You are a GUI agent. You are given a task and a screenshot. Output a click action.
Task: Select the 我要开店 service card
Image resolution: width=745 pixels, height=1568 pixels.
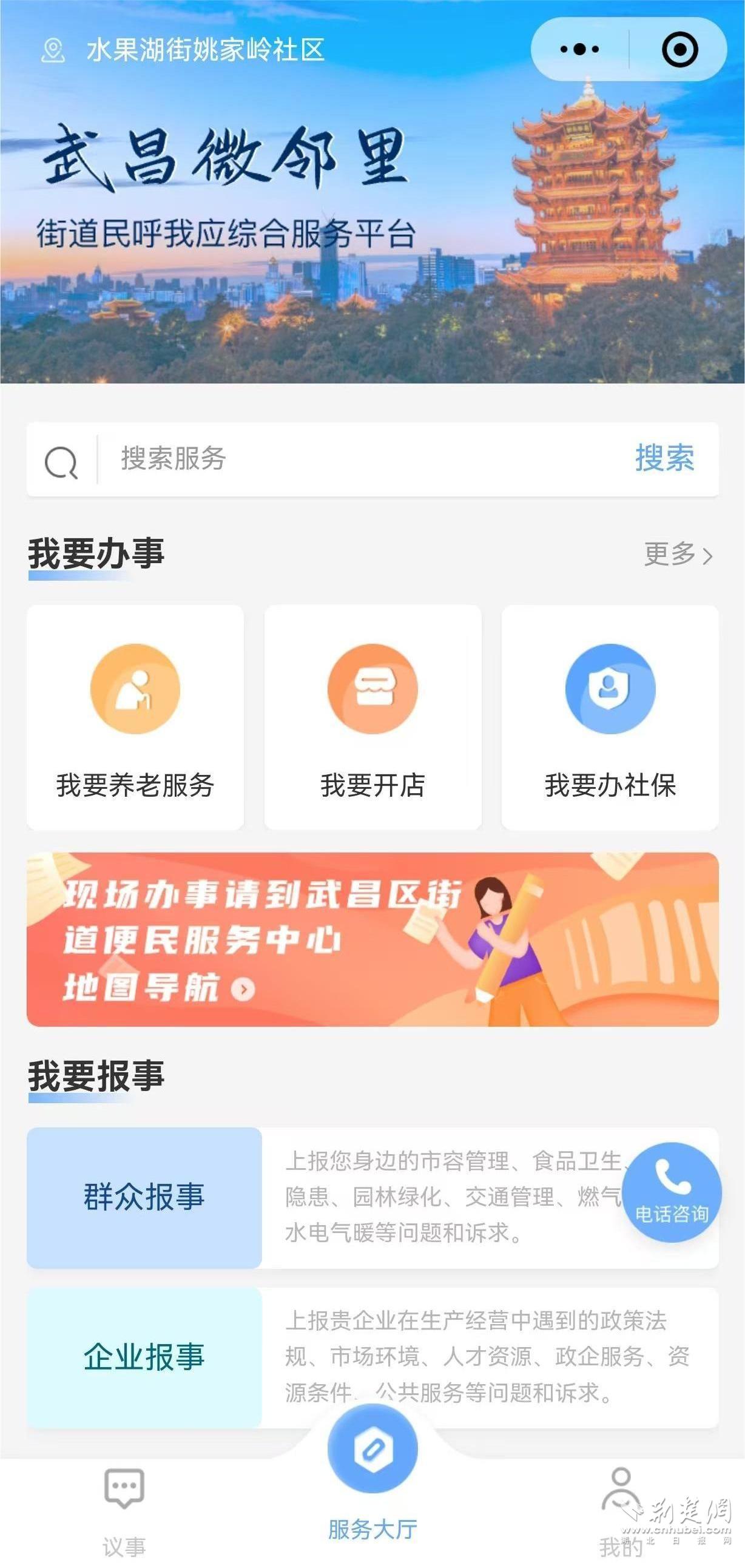tap(373, 717)
